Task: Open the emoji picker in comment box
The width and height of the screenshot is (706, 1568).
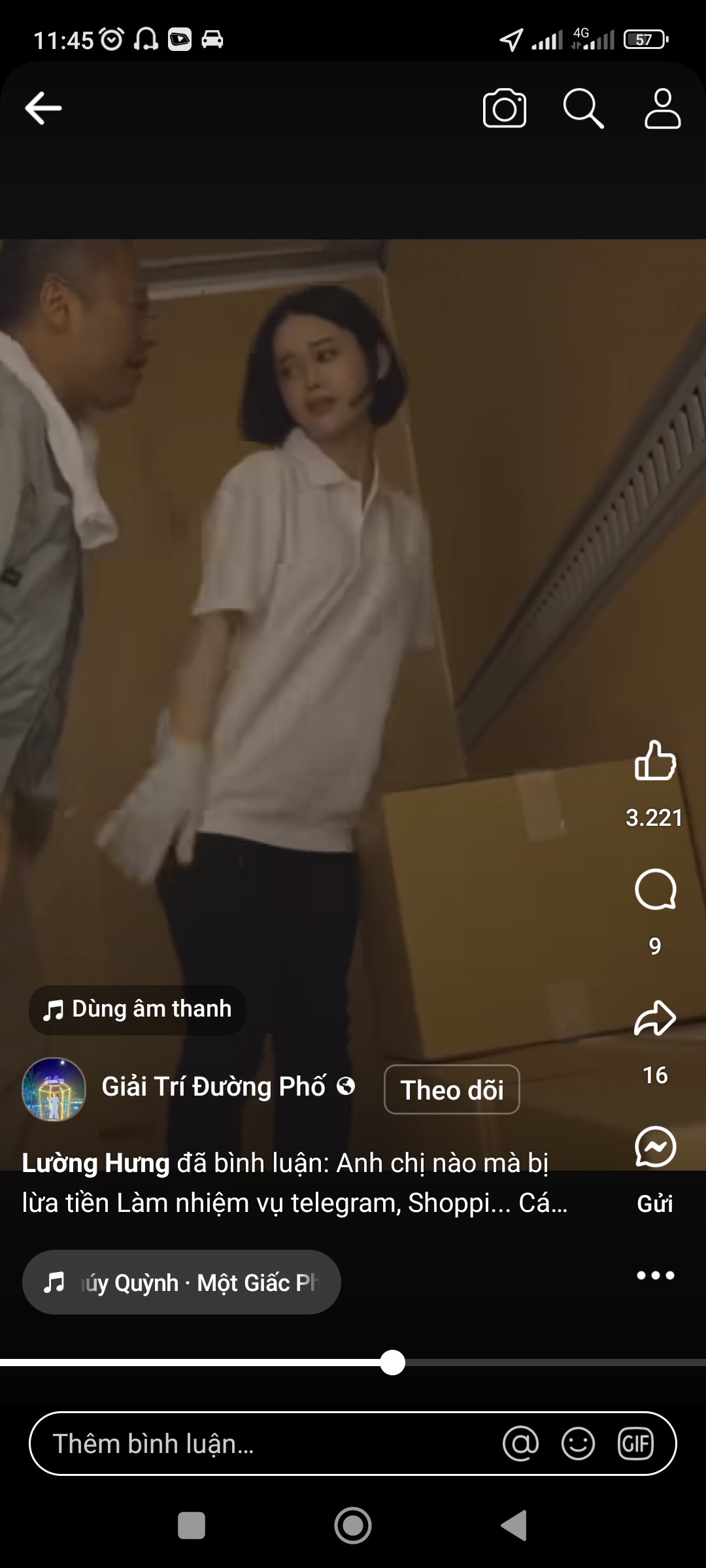Action: pos(578,1444)
